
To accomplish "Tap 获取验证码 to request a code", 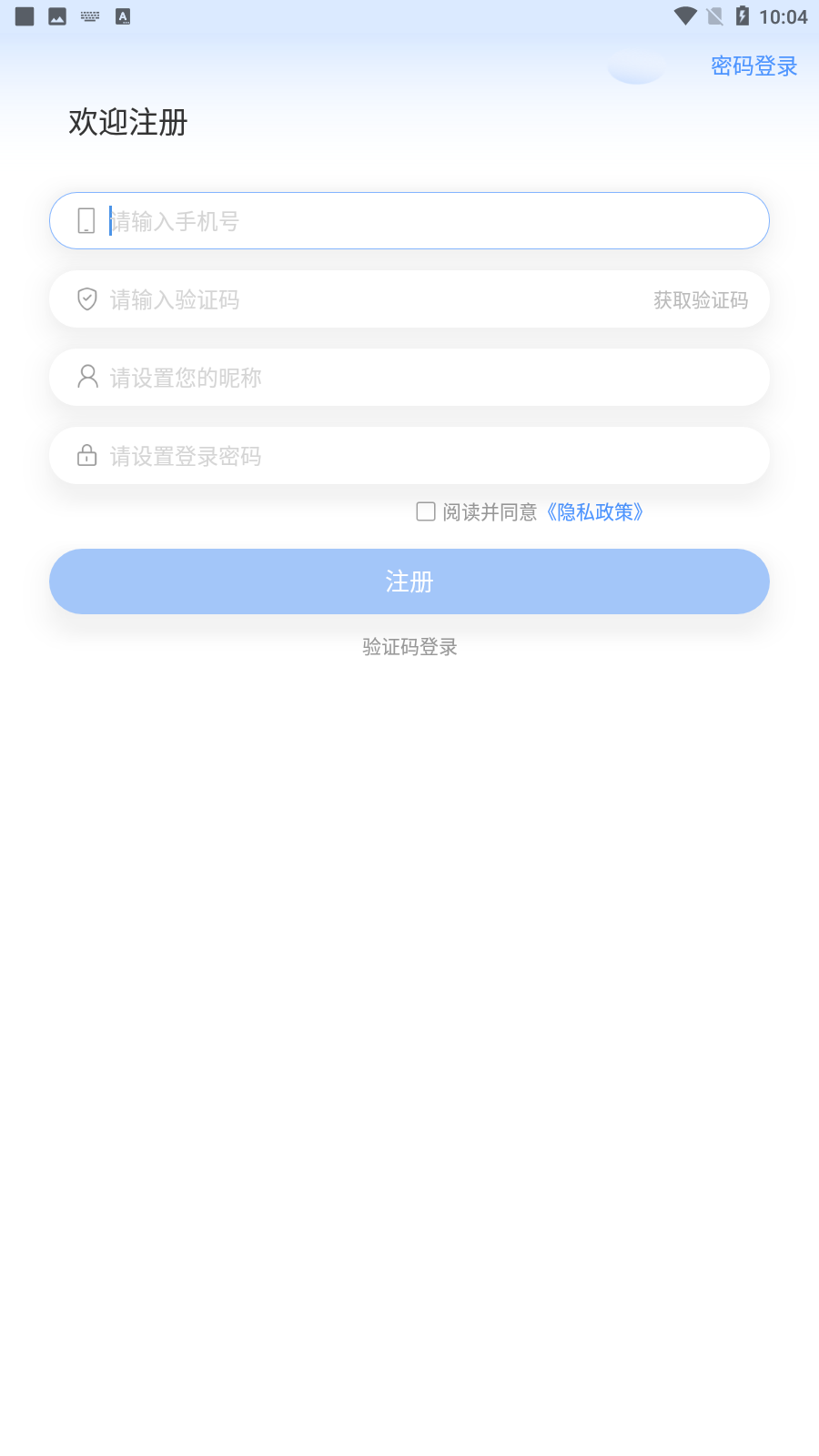I will pos(700,299).
